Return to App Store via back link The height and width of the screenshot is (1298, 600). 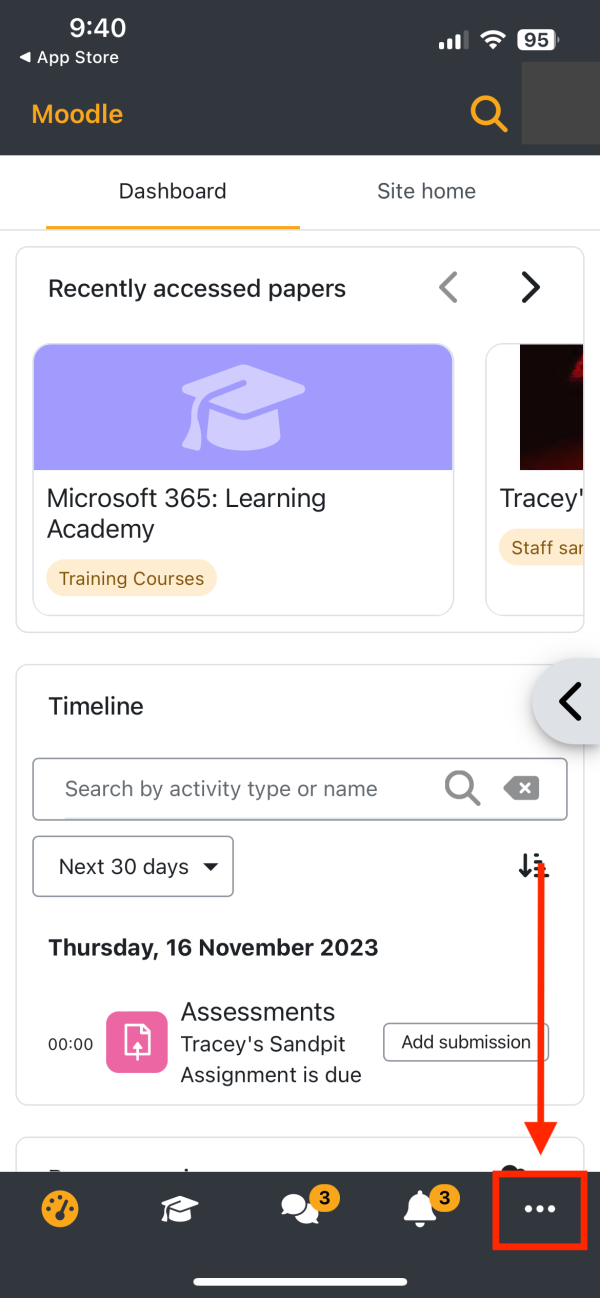pyautogui.click(x=69, y=57)
